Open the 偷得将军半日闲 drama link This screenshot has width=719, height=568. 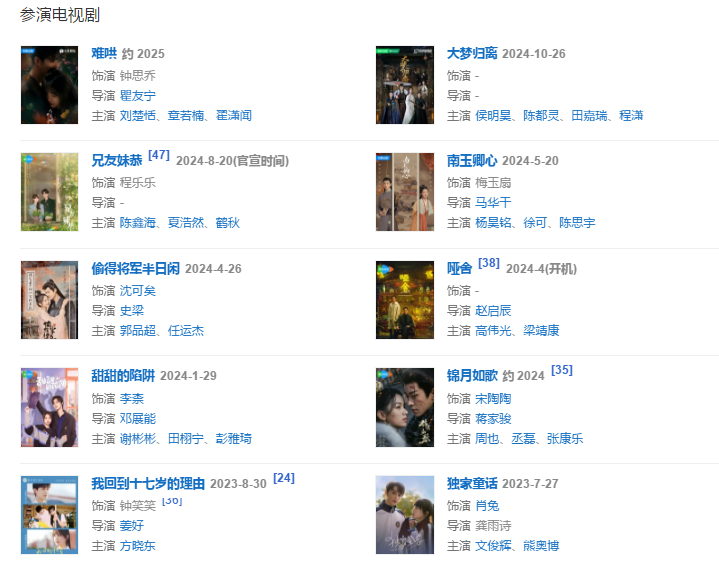135,268
